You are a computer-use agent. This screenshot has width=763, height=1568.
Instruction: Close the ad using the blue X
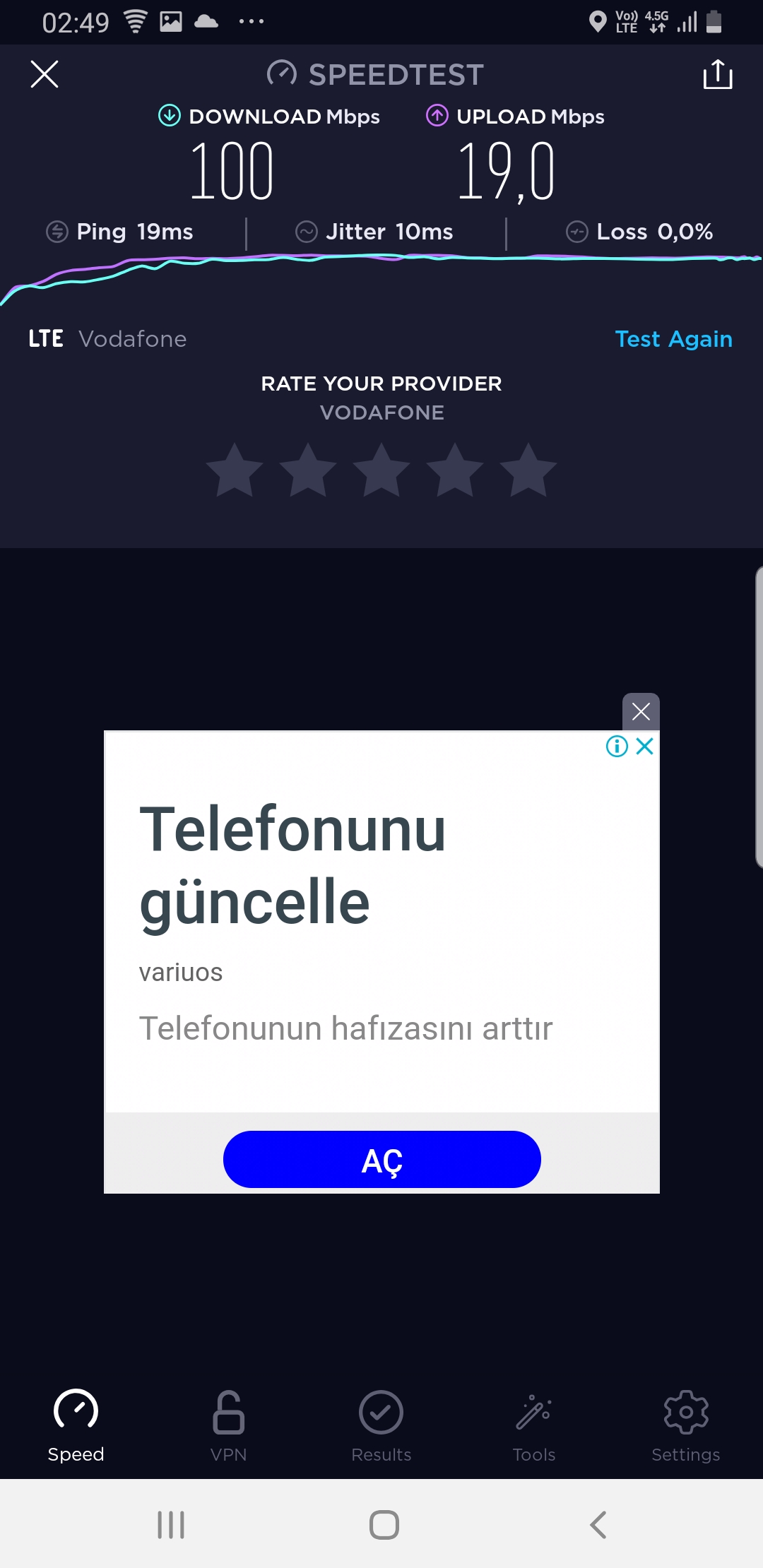pyautogui.click(x=644, y=747)
